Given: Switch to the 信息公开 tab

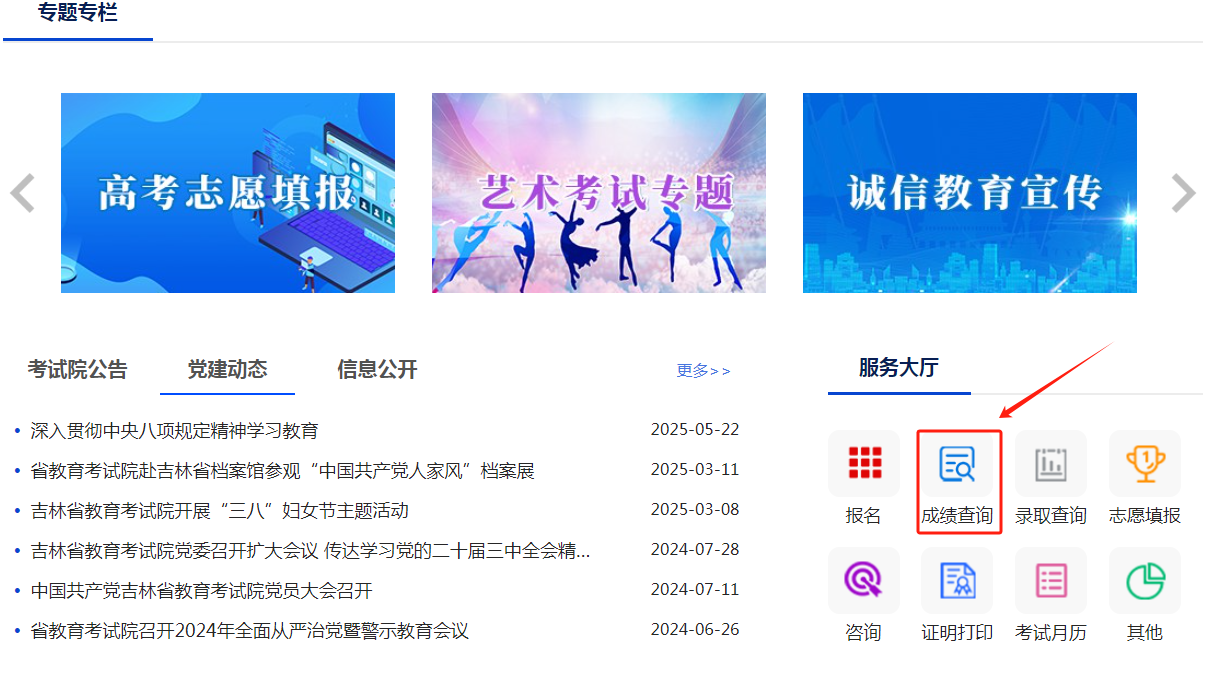Looking at the screenshot, I should click(377, 369).
